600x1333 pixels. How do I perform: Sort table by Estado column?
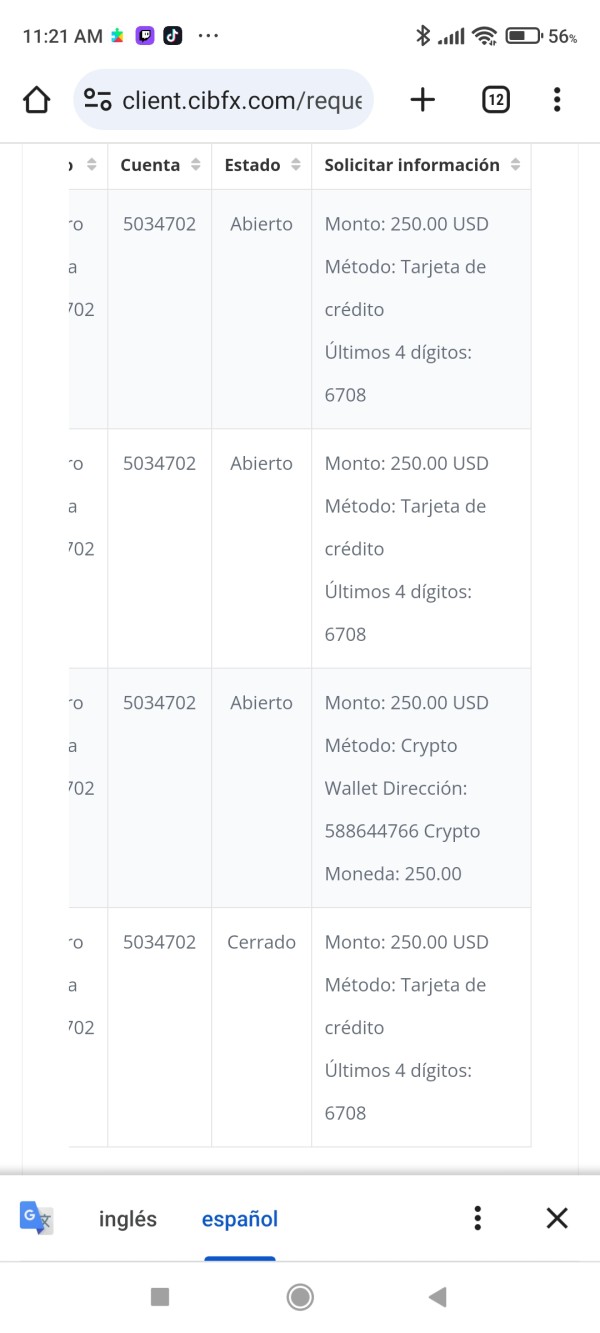(x=262, y=165)
